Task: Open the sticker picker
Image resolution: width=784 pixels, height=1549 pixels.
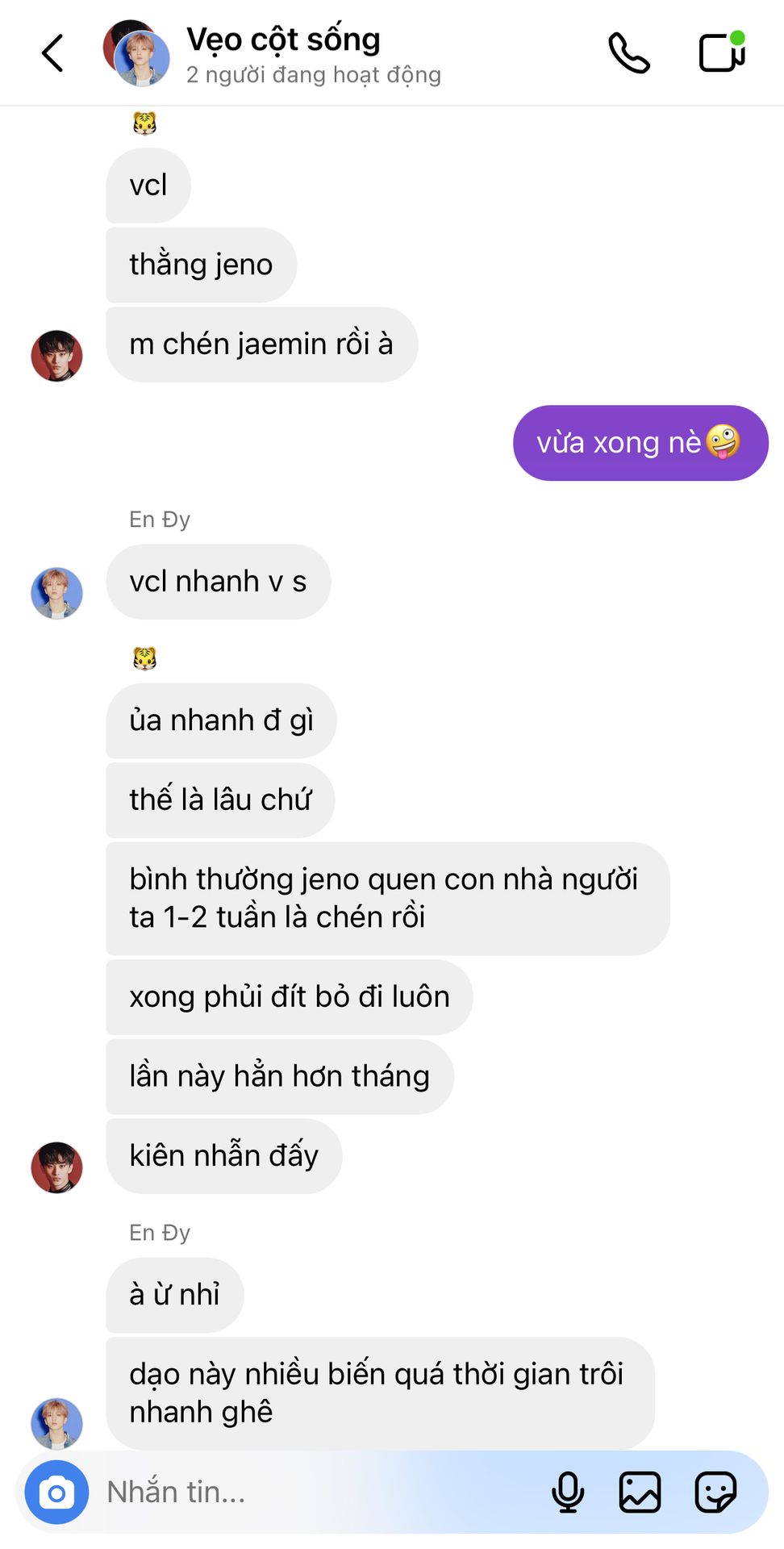Action: (715, 1492)
